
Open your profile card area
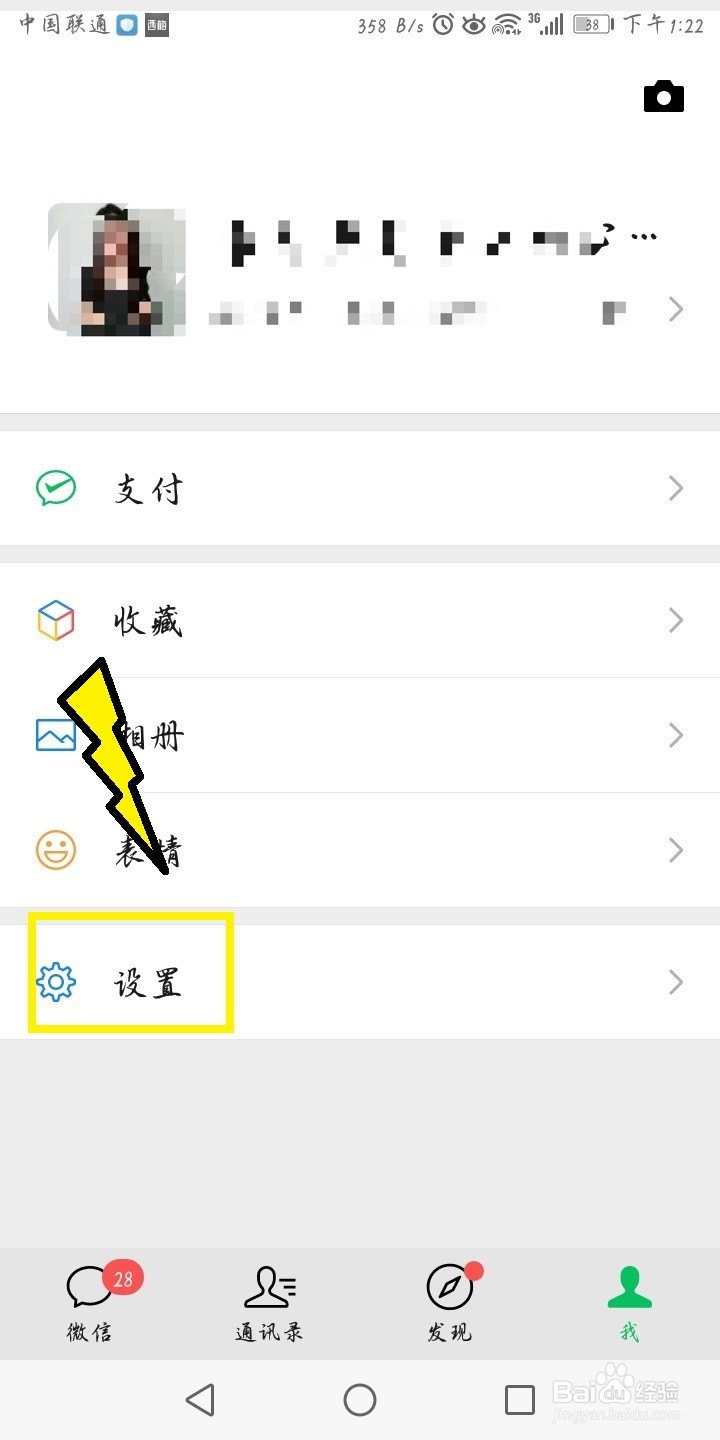pyautogui.click(x=360, y=270)
